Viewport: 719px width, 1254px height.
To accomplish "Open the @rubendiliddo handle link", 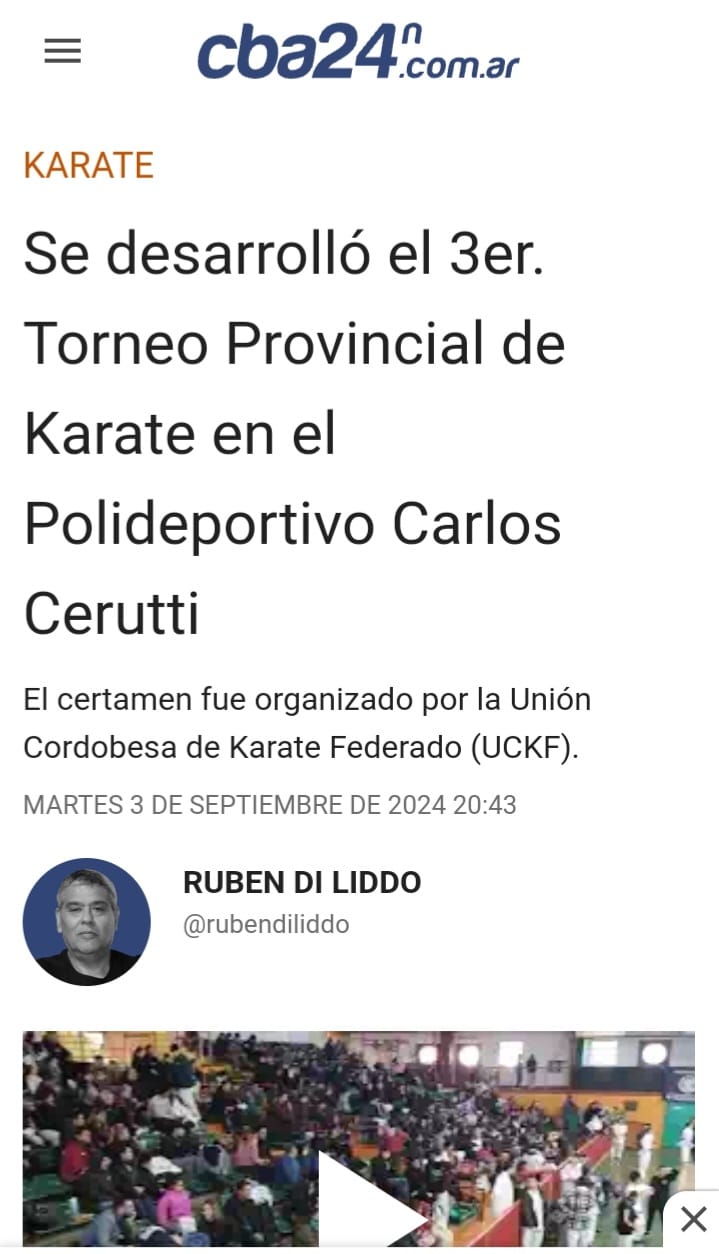I will click(x=266, y=925).
